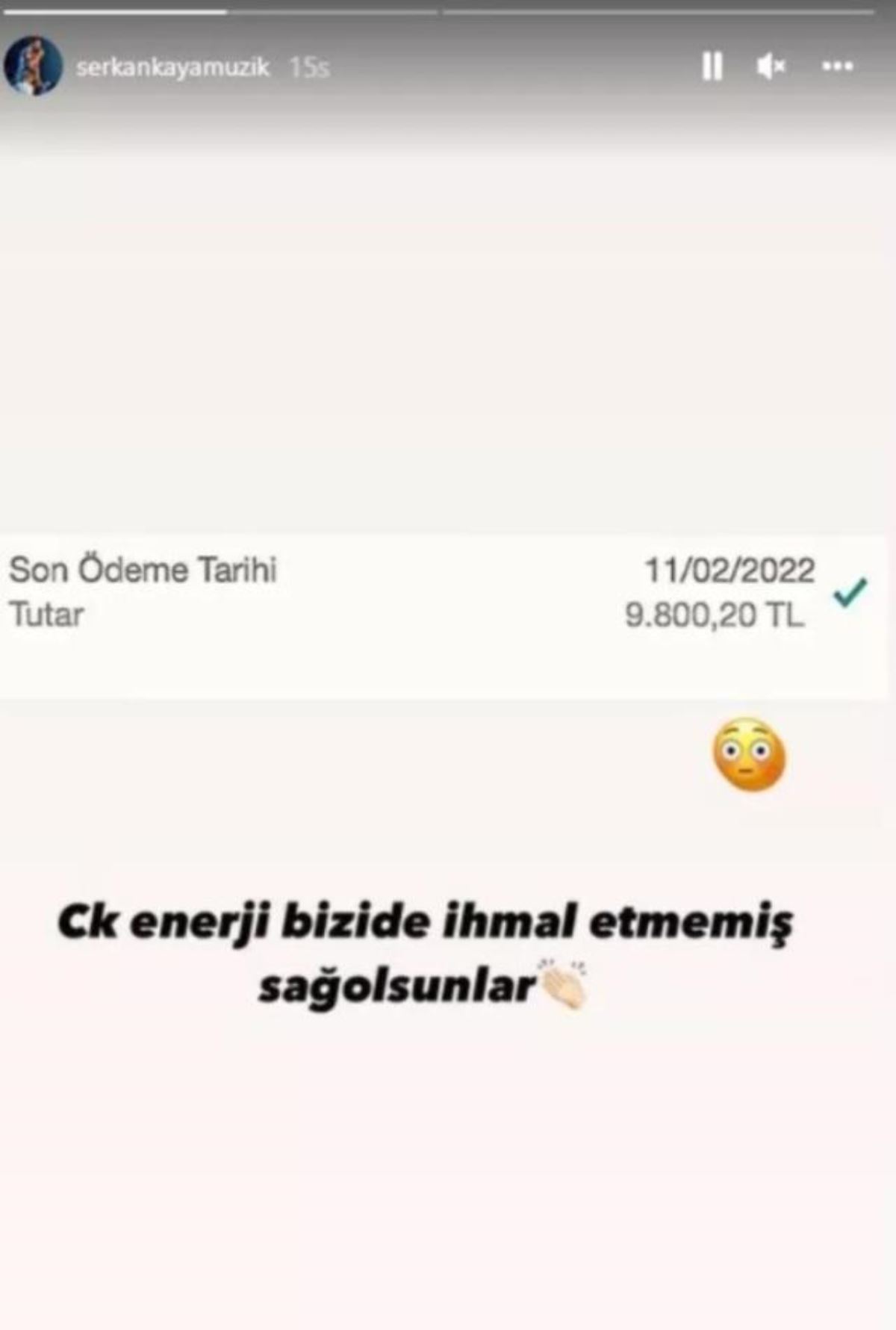Open serkankayamuzik's profile picture
This screenshot has width=896, height=1330.
33,66
